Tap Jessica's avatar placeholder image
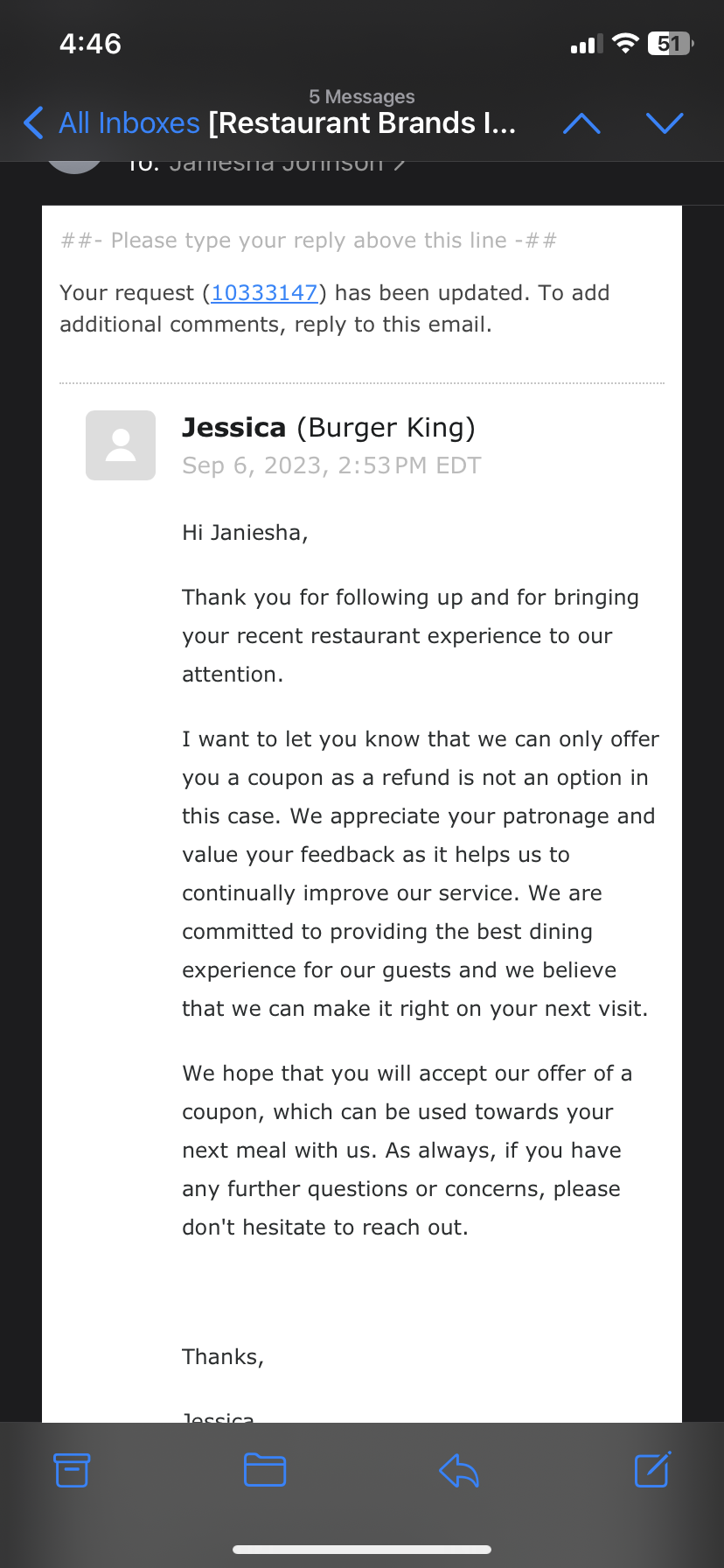The image size is (724, 1568). click(x=120, y=445)
